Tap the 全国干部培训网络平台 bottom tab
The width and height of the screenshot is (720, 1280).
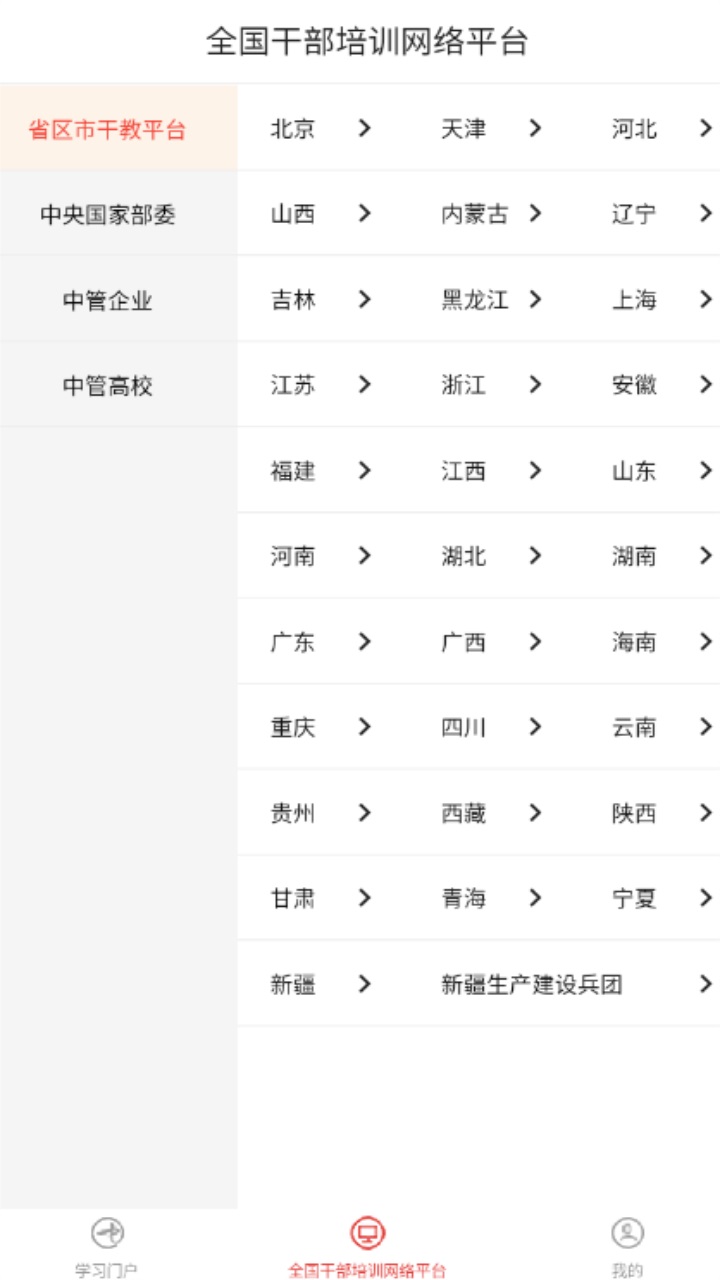point(367,1246)
